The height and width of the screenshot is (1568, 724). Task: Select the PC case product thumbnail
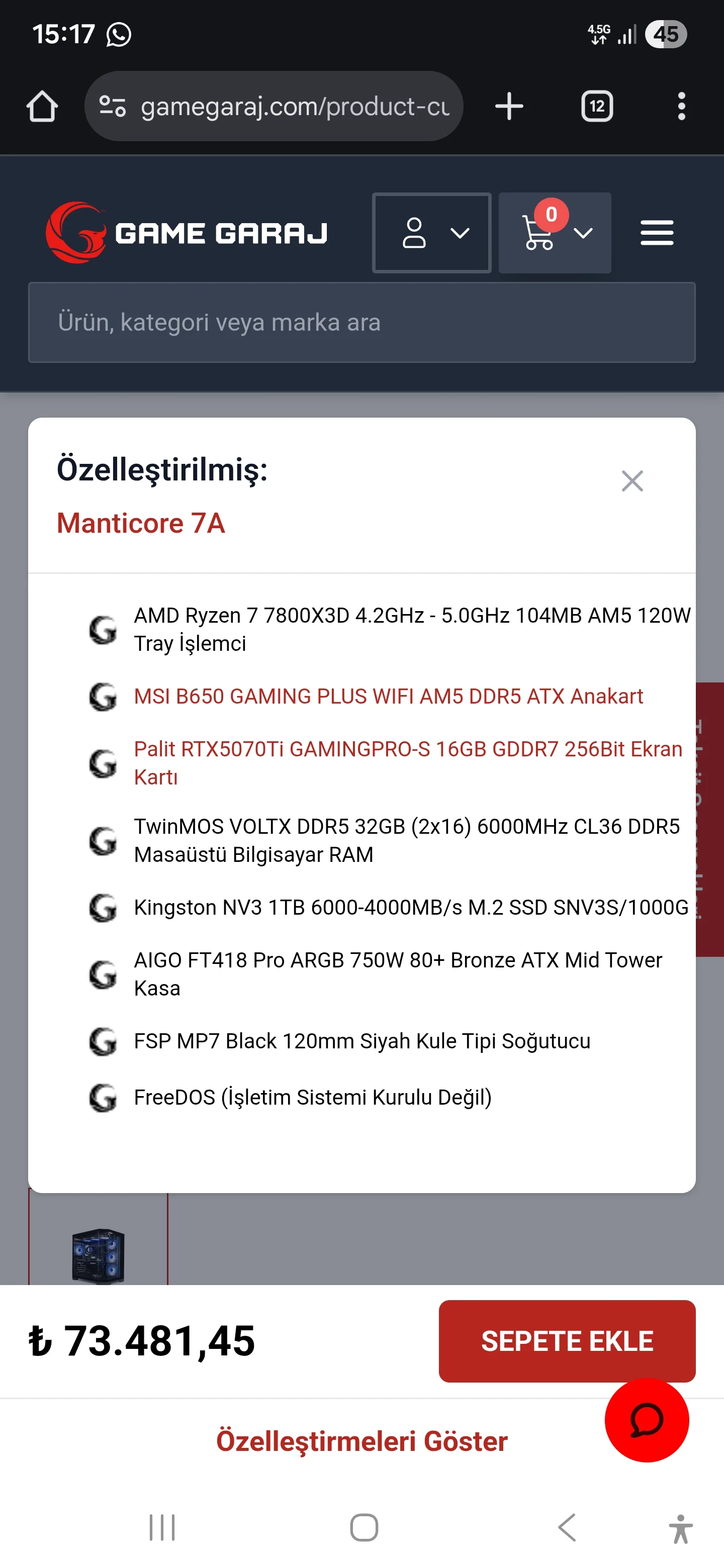[x=98, y=1255]
